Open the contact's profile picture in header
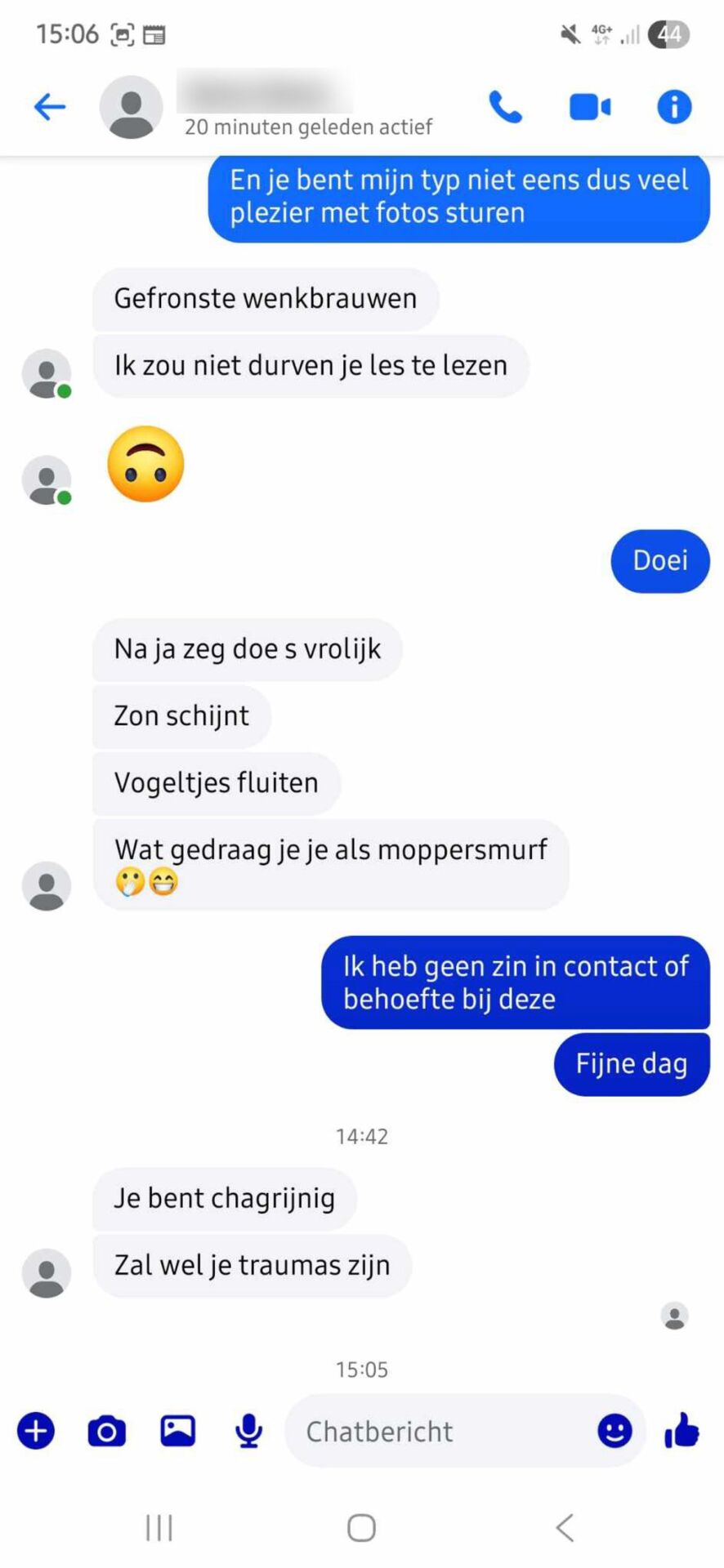Screen dimensions: 724x1568 pyautogui.click(x=131, y=107)
